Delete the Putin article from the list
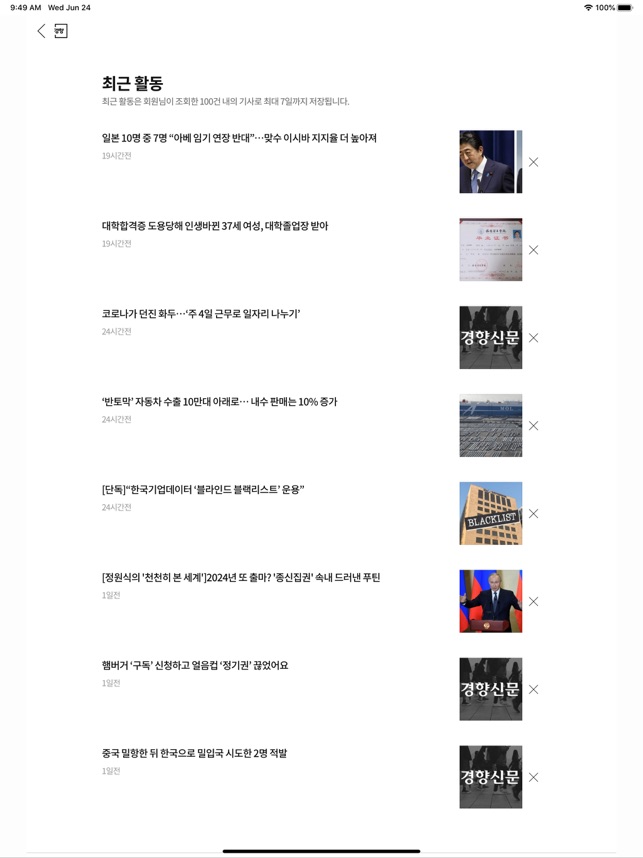643x858 pixels. click(x=533, y=602)
